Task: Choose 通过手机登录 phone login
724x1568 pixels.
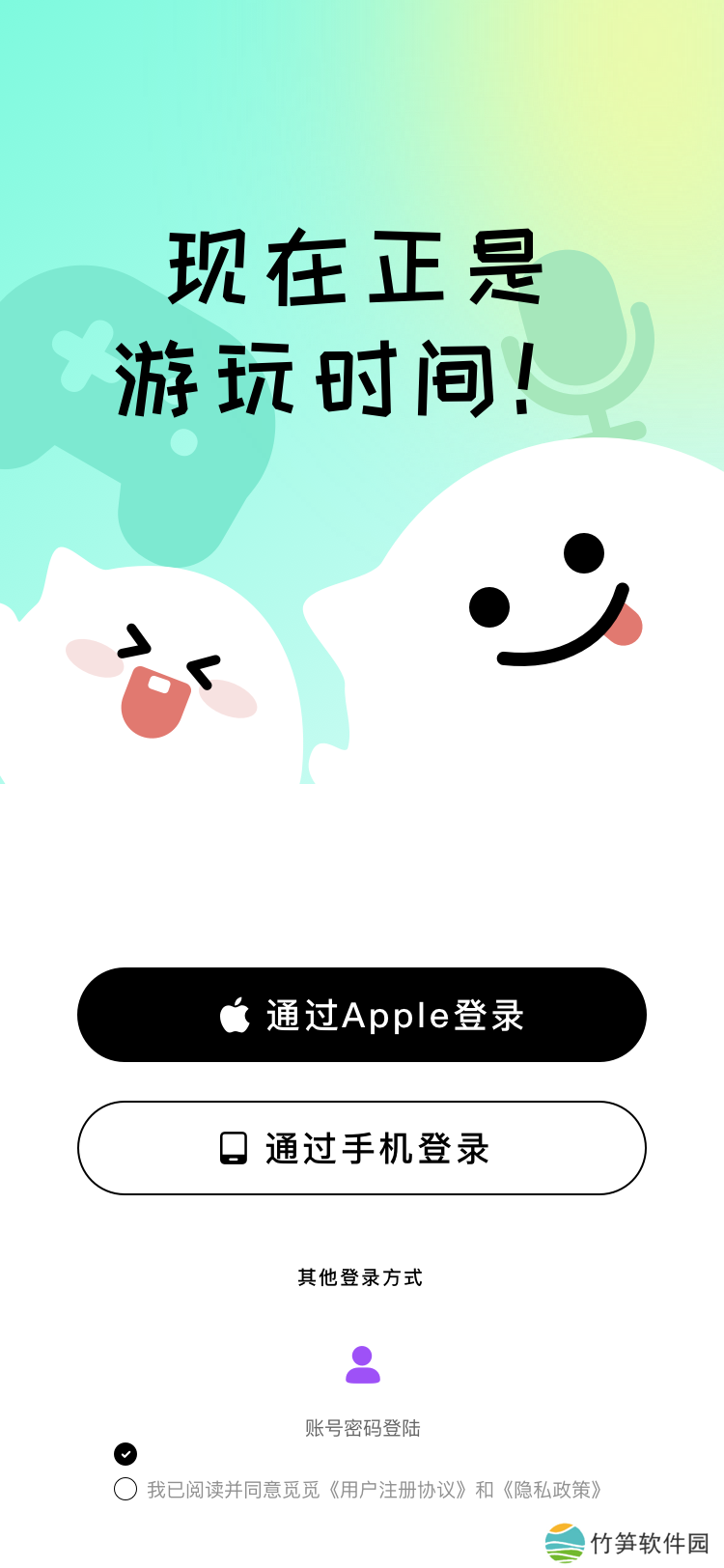Action: tap(362, 1148)
